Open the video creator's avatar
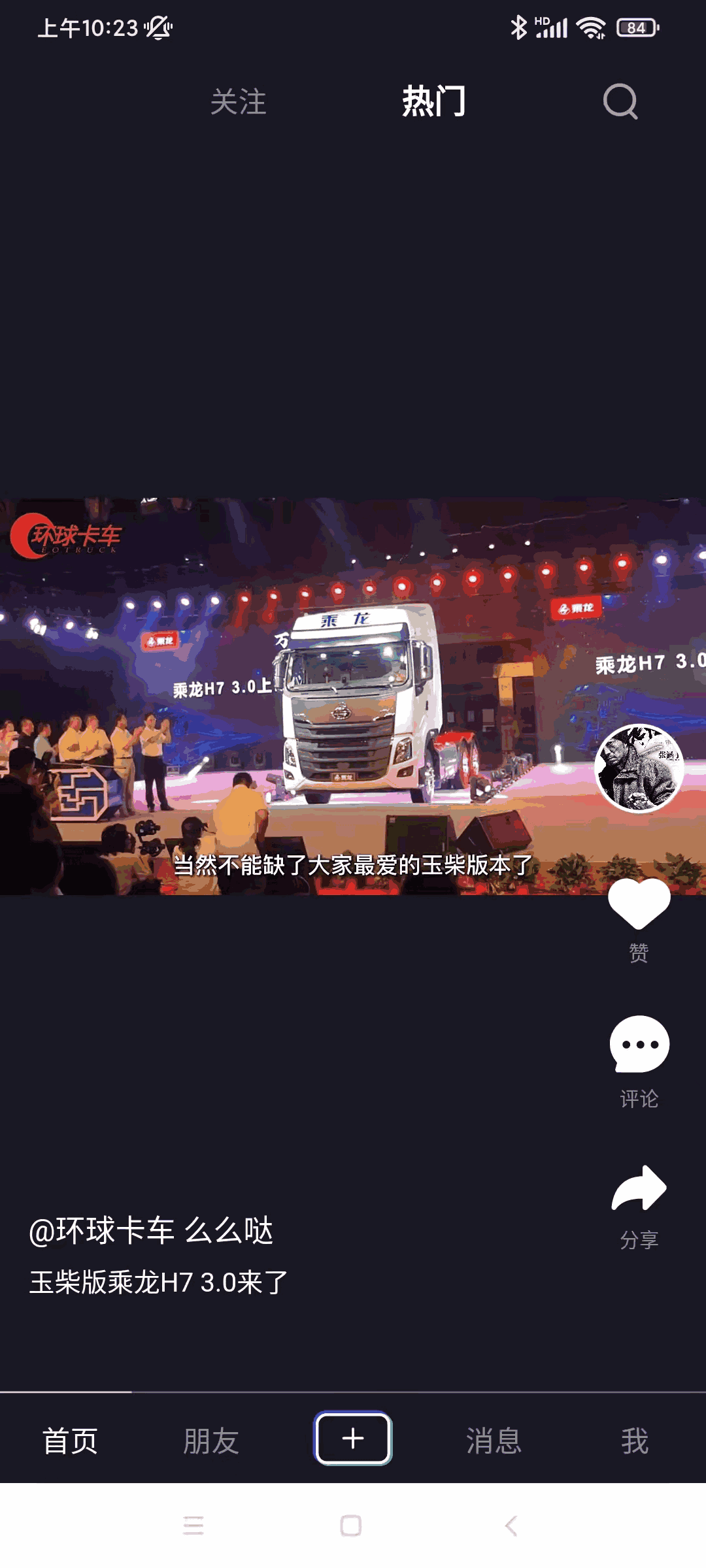Viewport: 706px width, 1568px height. tap(639, 768)
